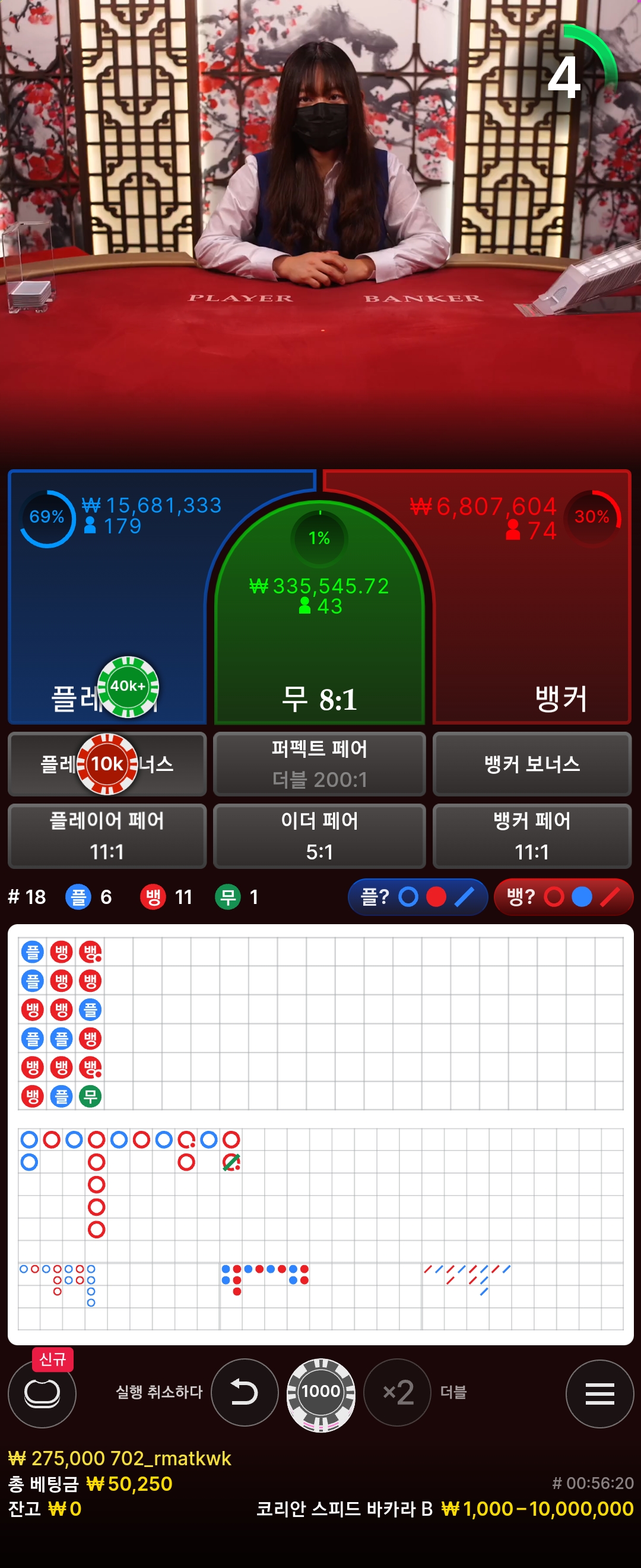The height and width of the screenshot is (1568, 641).
Task: Open the hamburger menu
Action: (599, 1393)
